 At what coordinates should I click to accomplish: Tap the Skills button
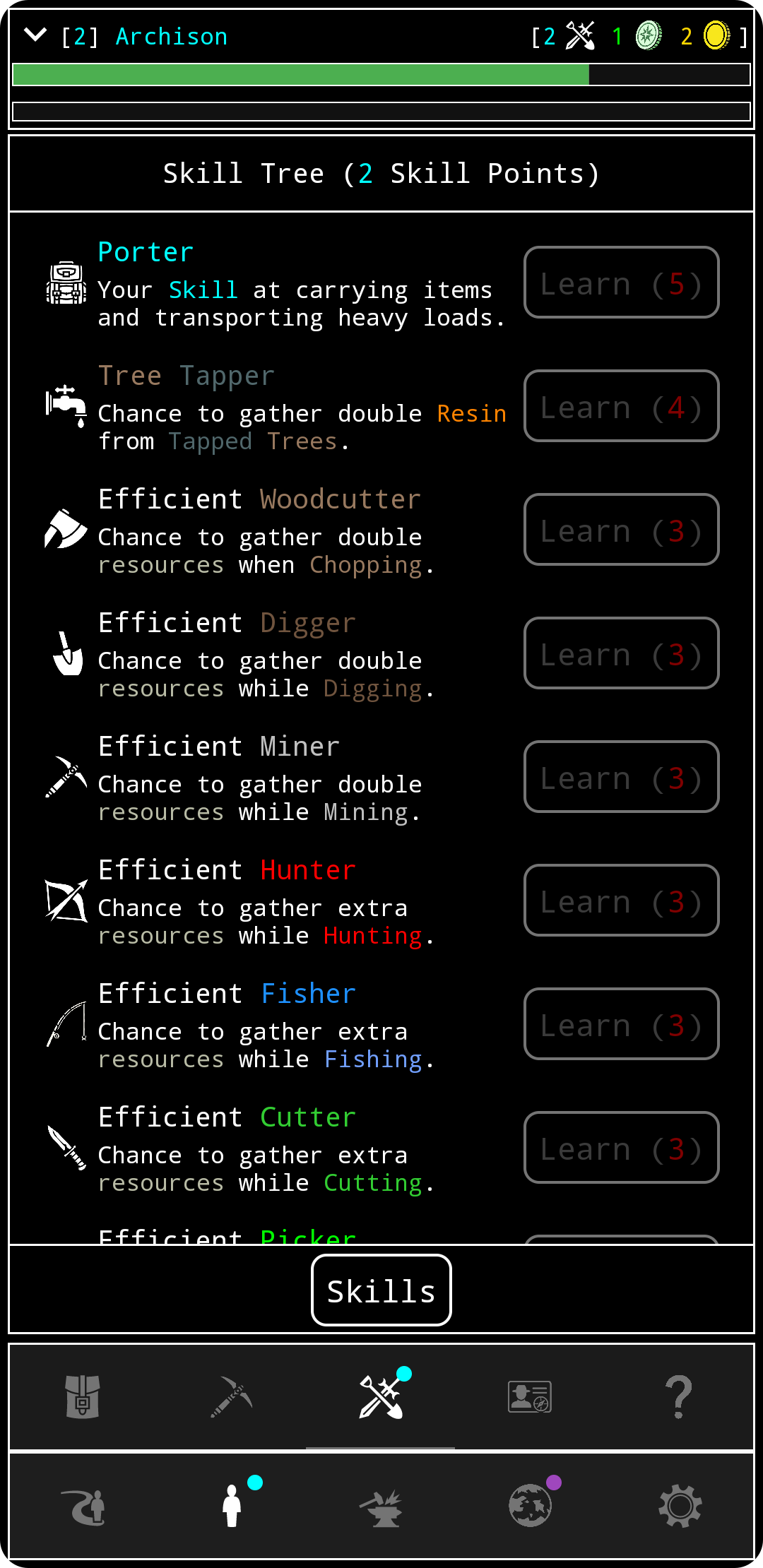pyautogui.click(x=381, y=1290)
